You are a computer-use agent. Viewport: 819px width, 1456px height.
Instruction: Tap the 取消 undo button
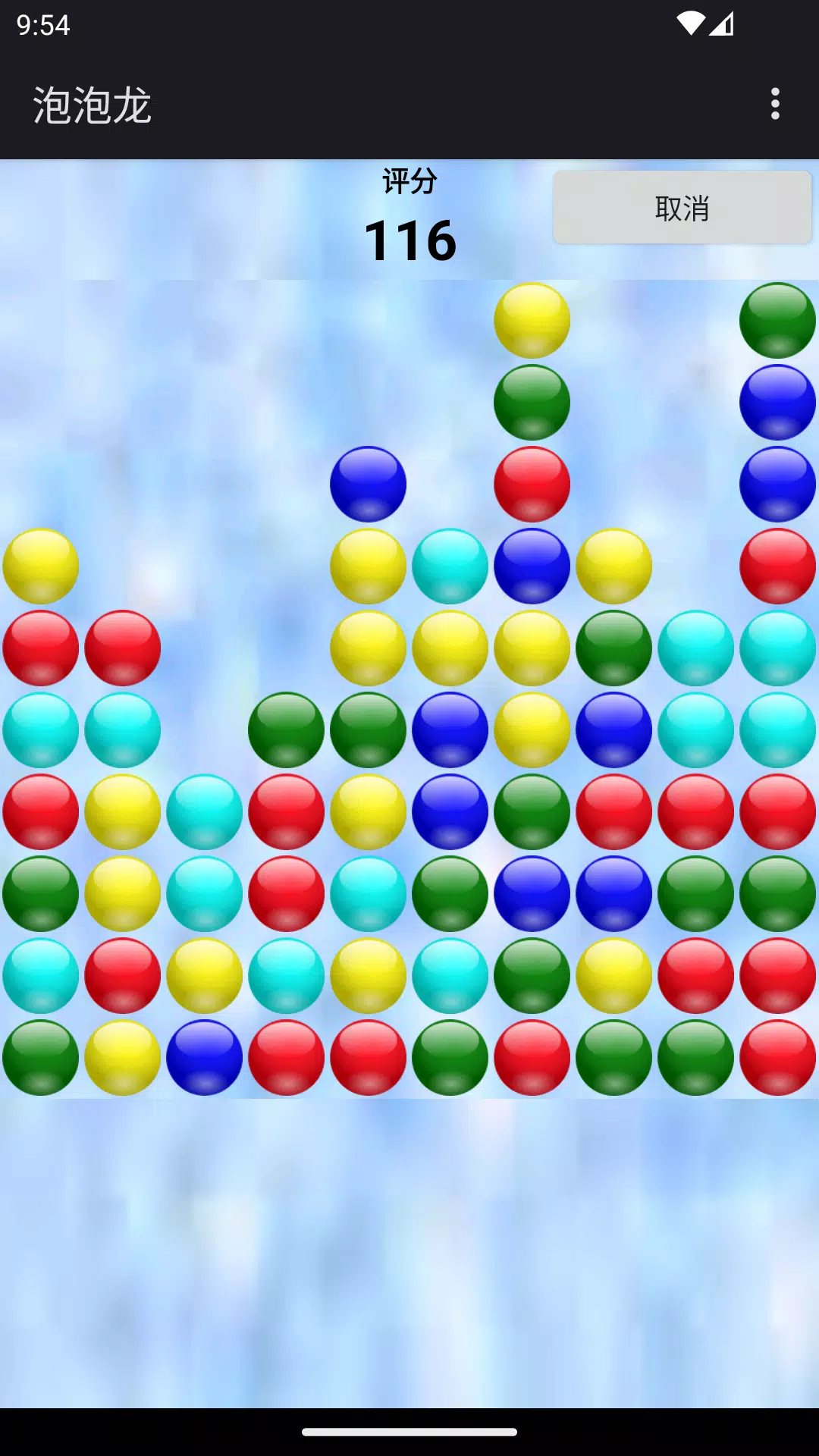point(682,208)
